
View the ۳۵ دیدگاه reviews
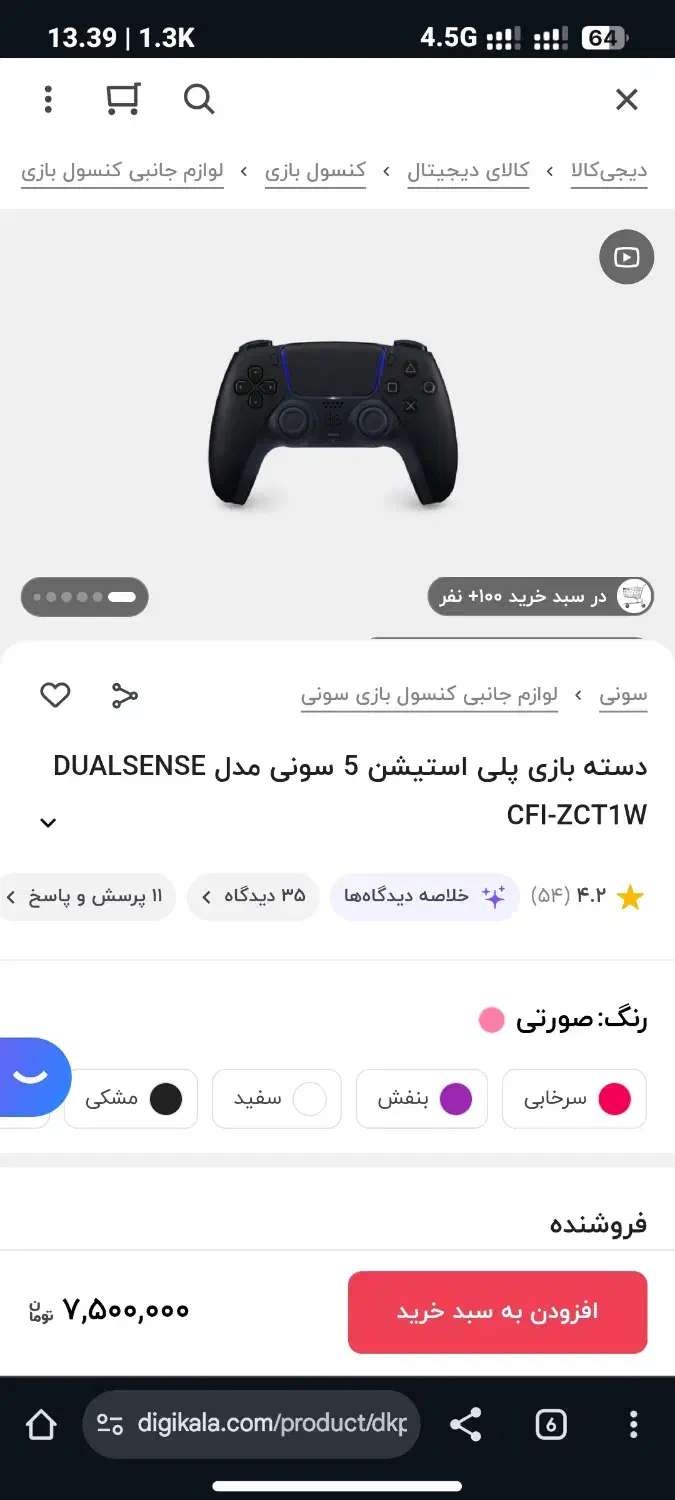pos(253,896)
